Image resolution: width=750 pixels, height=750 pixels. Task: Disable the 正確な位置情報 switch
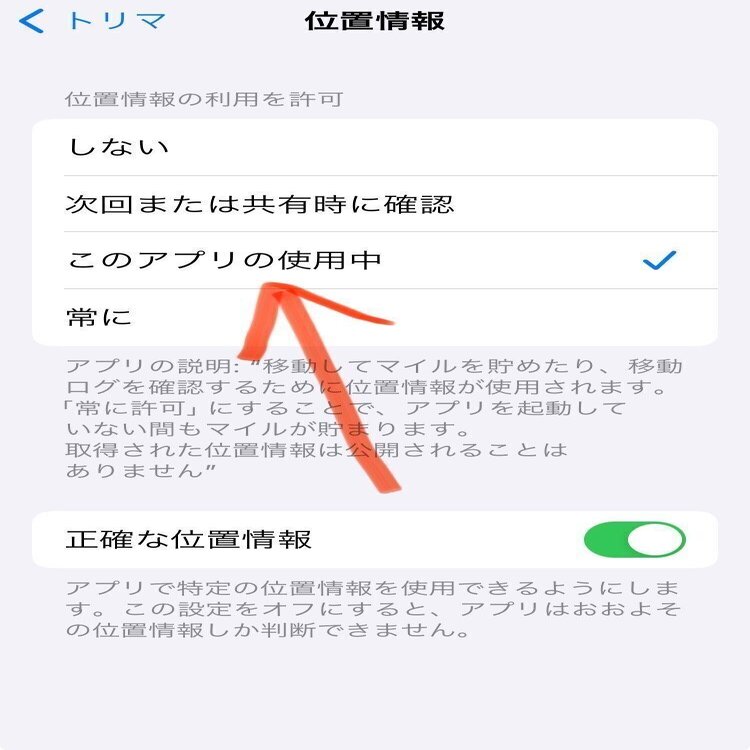tap(634, 540)
